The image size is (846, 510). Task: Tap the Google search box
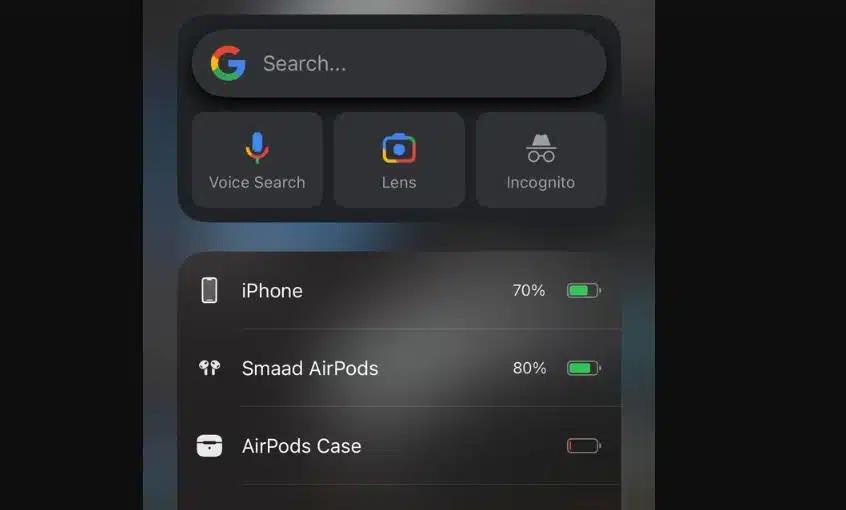point(399,63)
